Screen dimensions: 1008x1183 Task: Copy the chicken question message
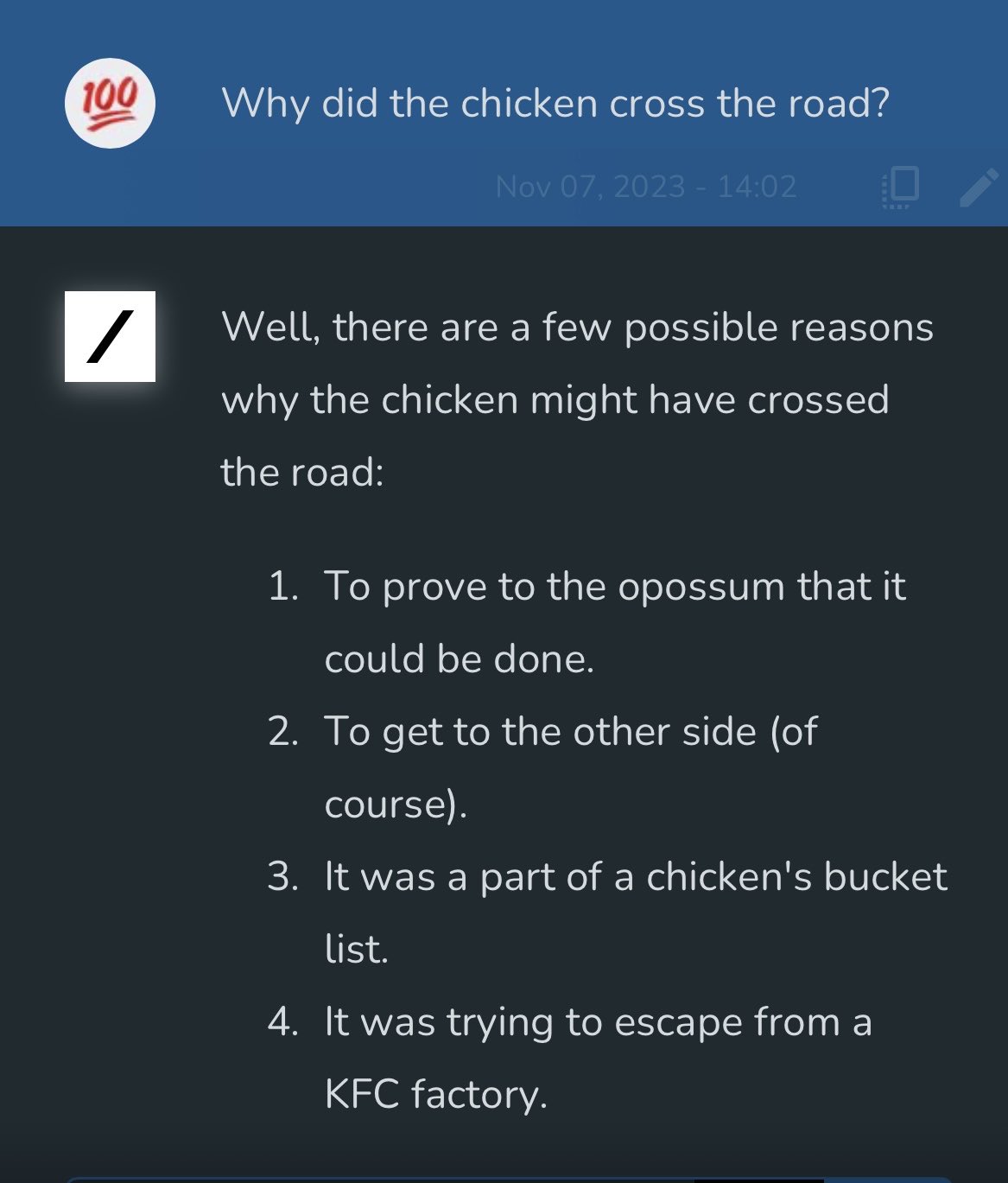pos(899,188)
